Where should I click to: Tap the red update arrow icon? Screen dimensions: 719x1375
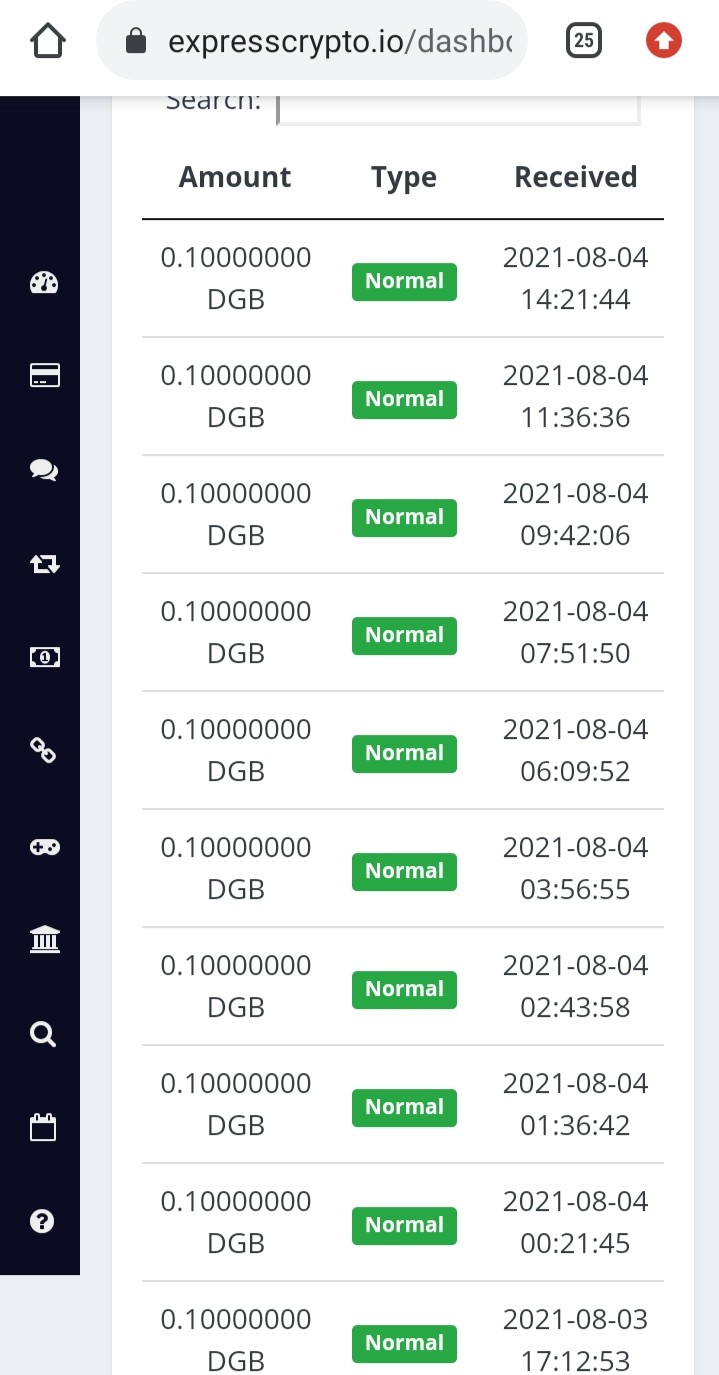[x=663, y=40]
